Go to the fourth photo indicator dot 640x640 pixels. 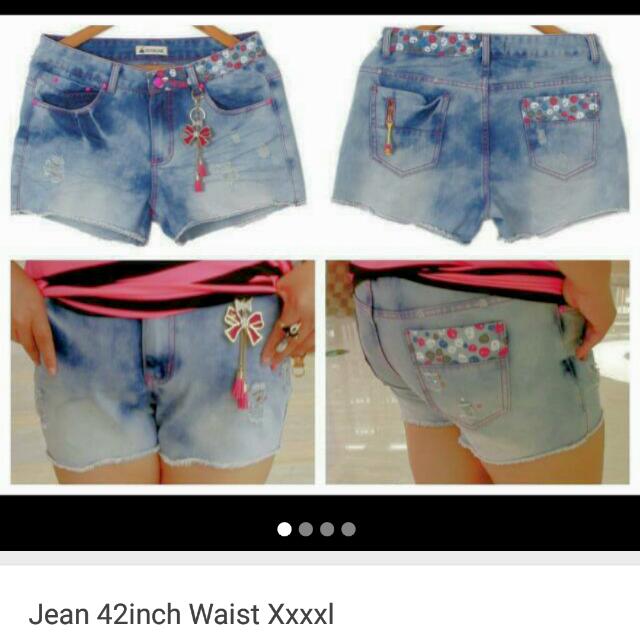[x=348, y=529]
